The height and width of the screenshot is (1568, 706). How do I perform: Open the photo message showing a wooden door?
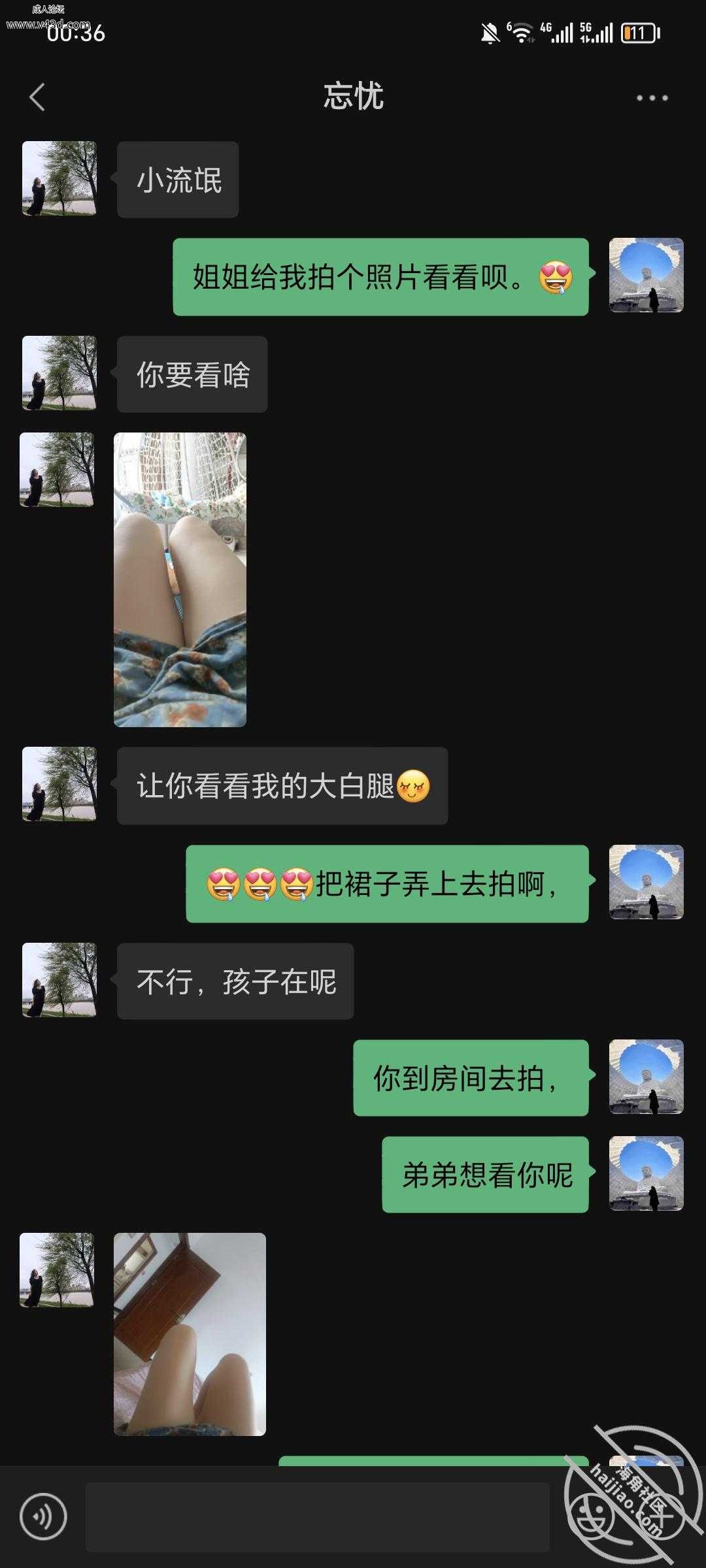pyautogui.click(x=190, y=1333)
